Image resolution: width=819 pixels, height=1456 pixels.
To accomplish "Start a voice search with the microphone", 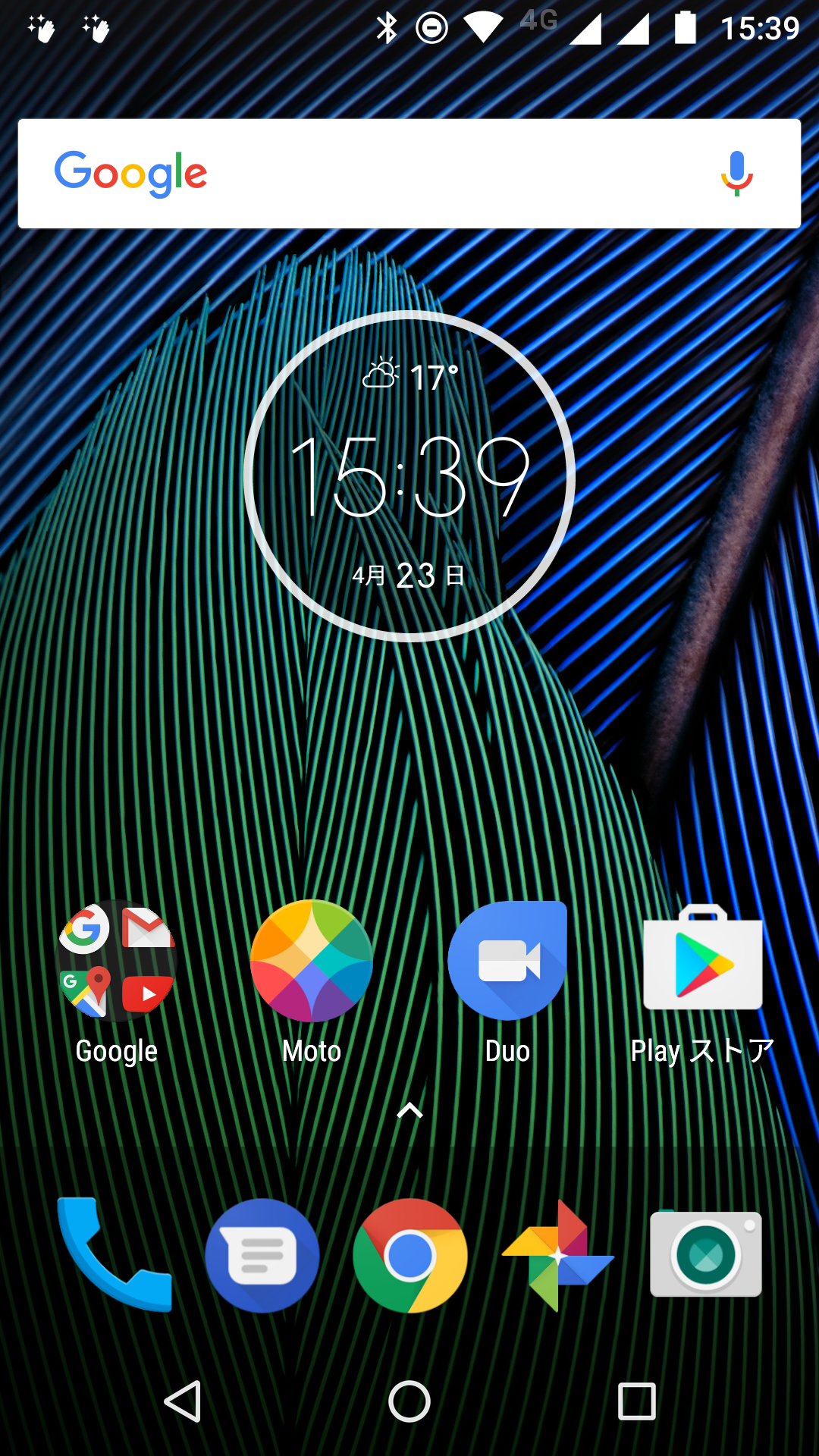I will pos(736,174).
